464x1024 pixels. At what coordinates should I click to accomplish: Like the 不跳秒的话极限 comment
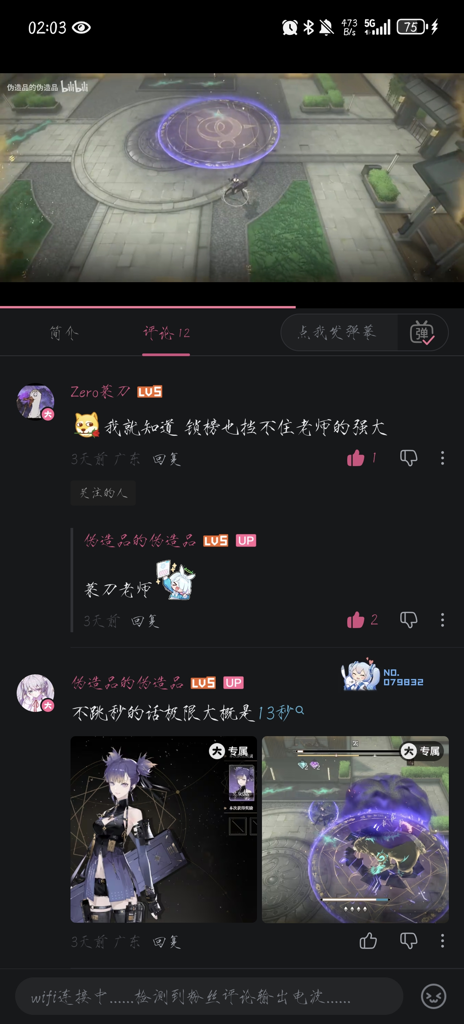(x=369, y=941)
